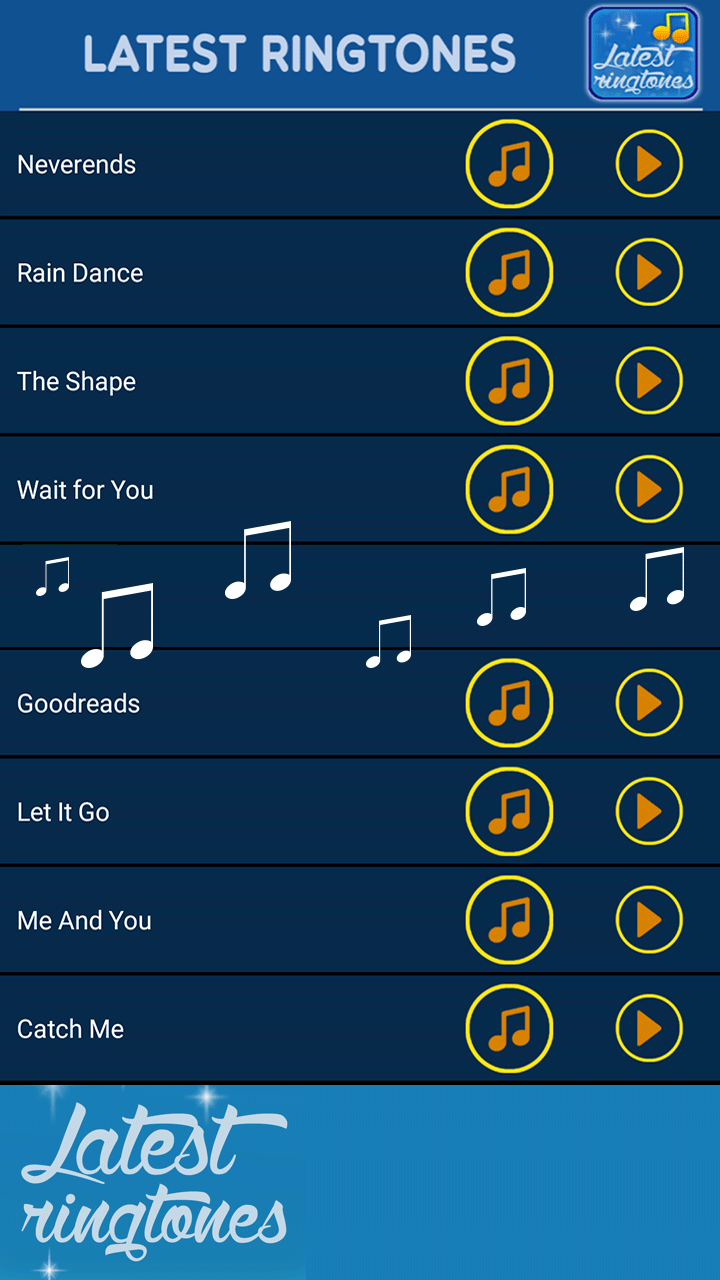
Task: Tap the music note icon for Me And You
Action: tap(509, 920)
